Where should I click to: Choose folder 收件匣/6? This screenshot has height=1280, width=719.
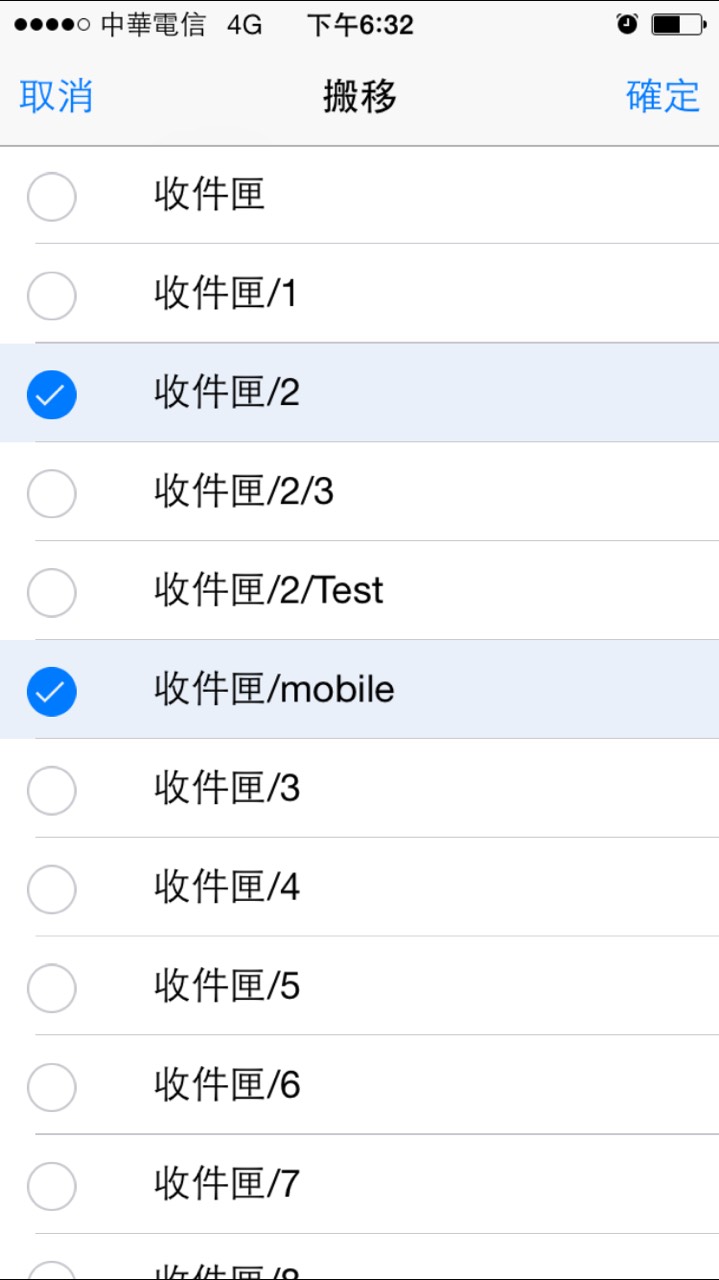click(x=359, y=1086)
